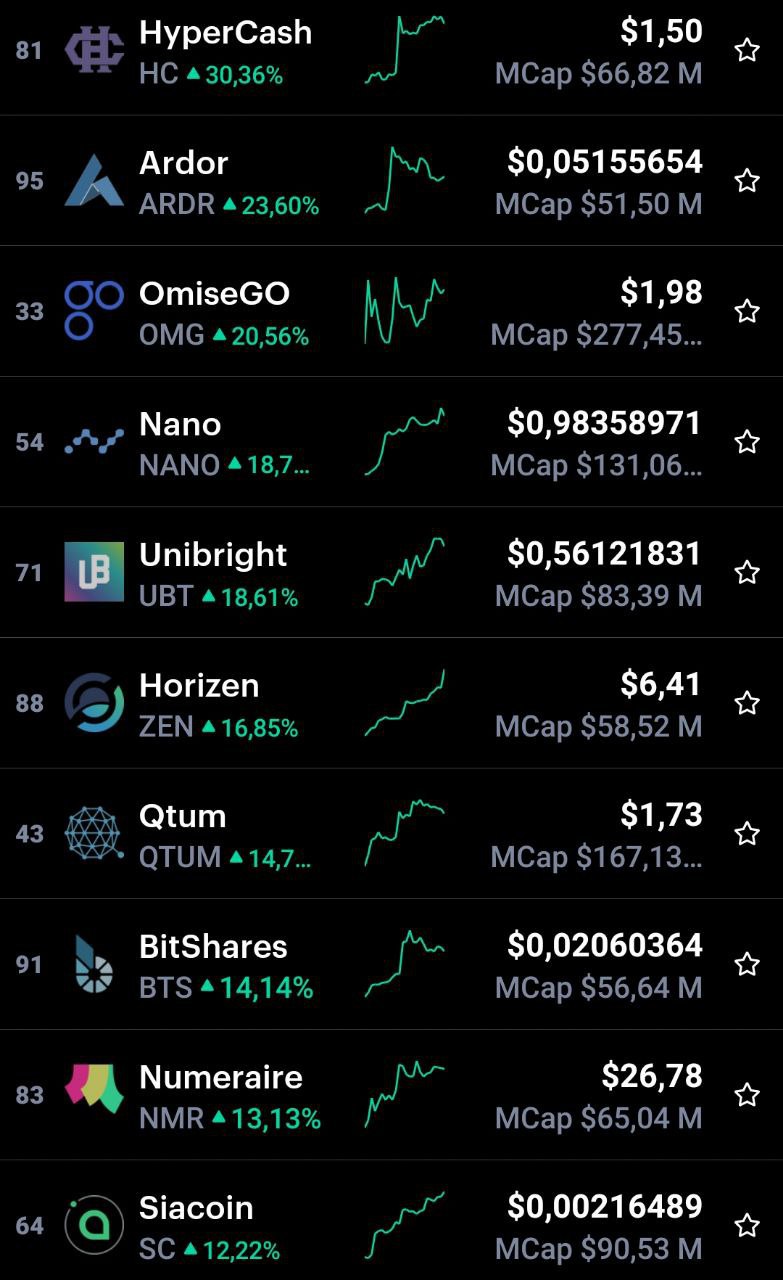
Task: Open the OmiseGO row
Action: tap(391, 311)
